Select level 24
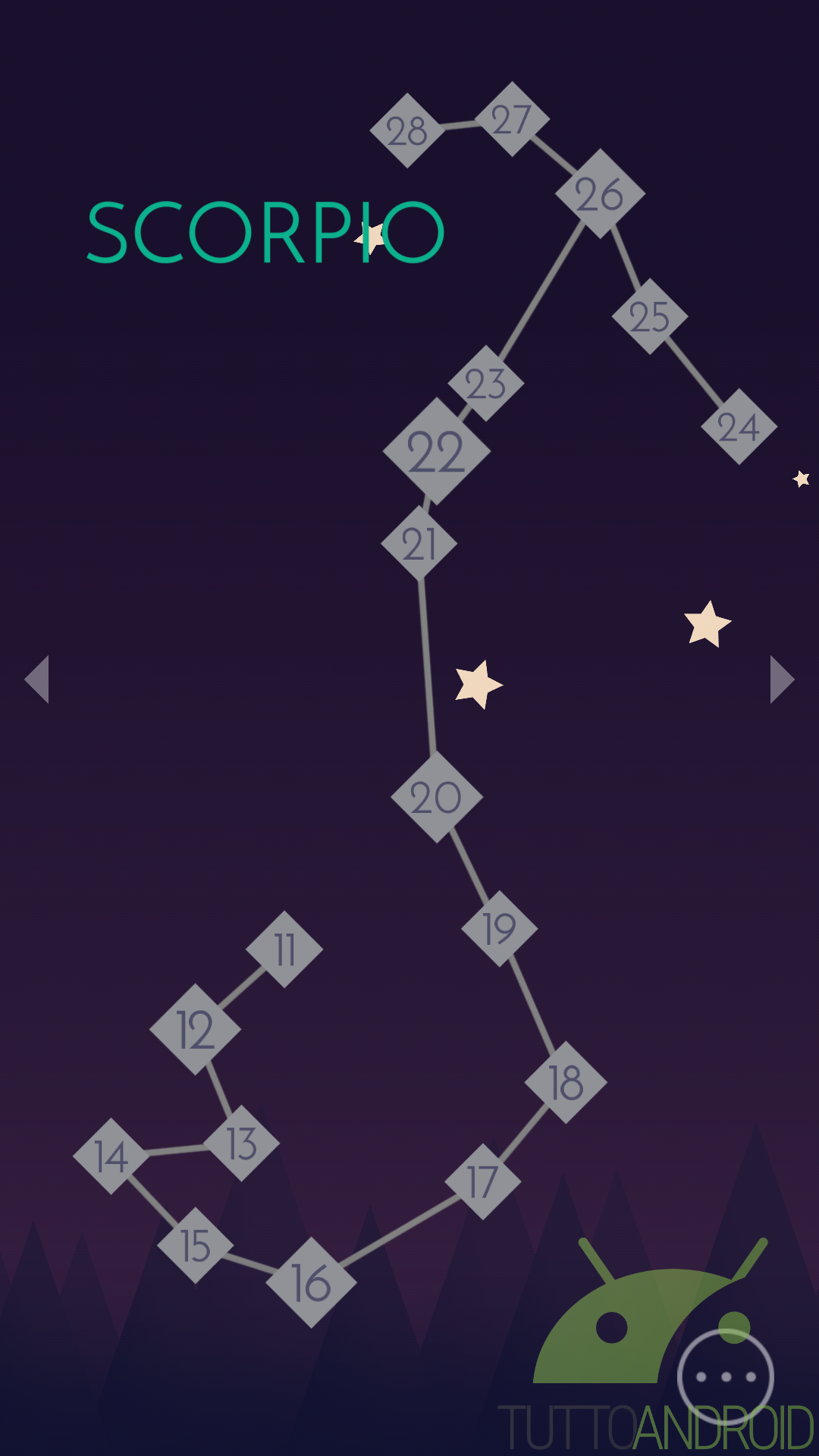The height and width of the screenshot is (1456, 819). coord(739,426)
